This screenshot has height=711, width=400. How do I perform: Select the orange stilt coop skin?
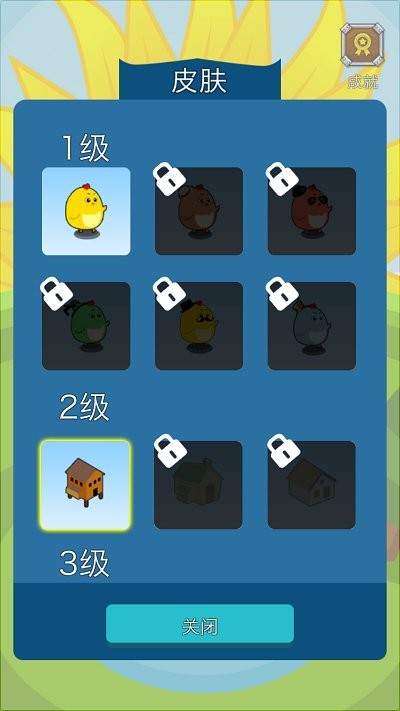86,485
